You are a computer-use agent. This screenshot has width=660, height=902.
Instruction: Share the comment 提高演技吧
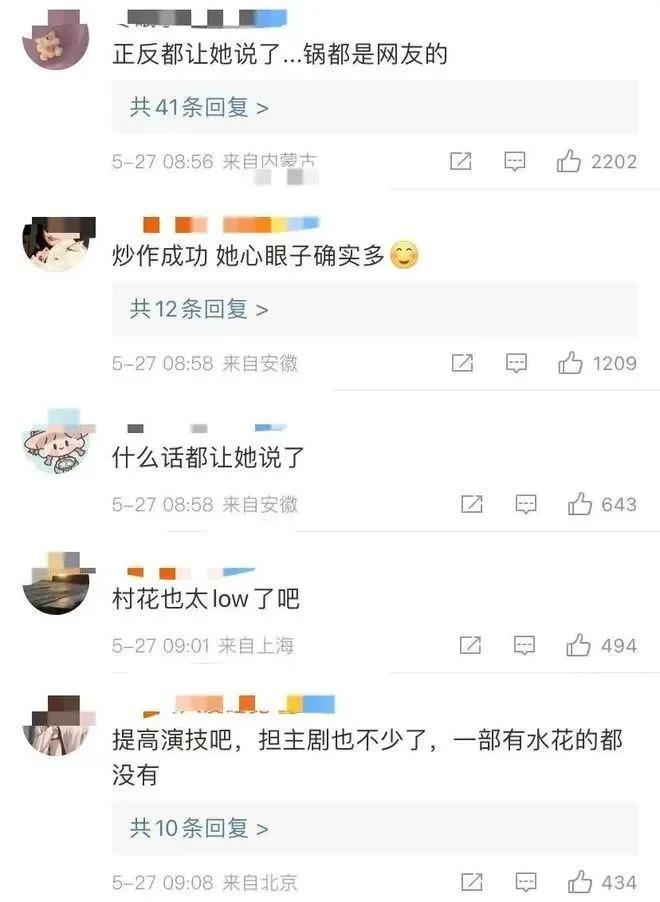coord(471,882)
